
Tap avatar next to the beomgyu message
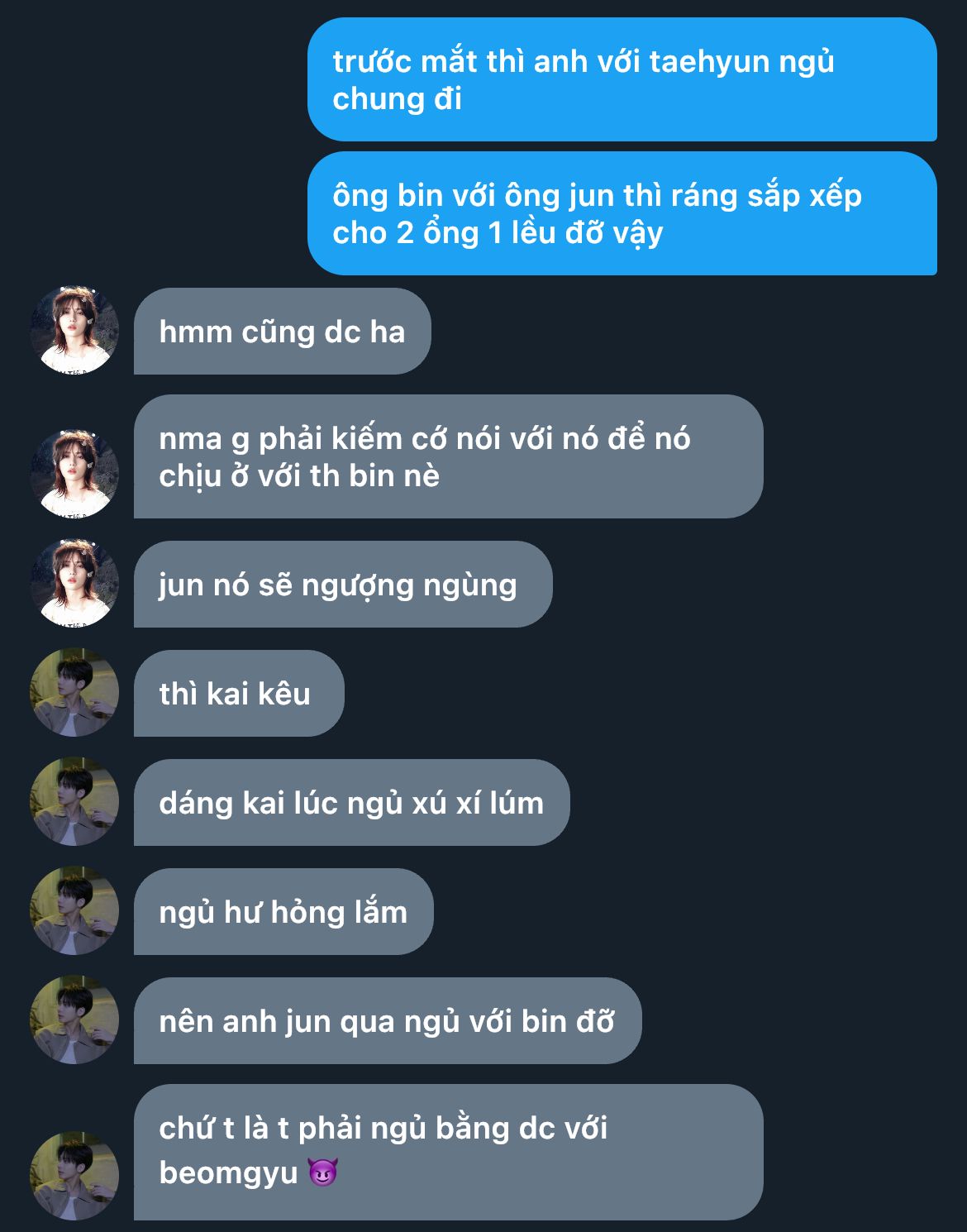[74, 1176]
